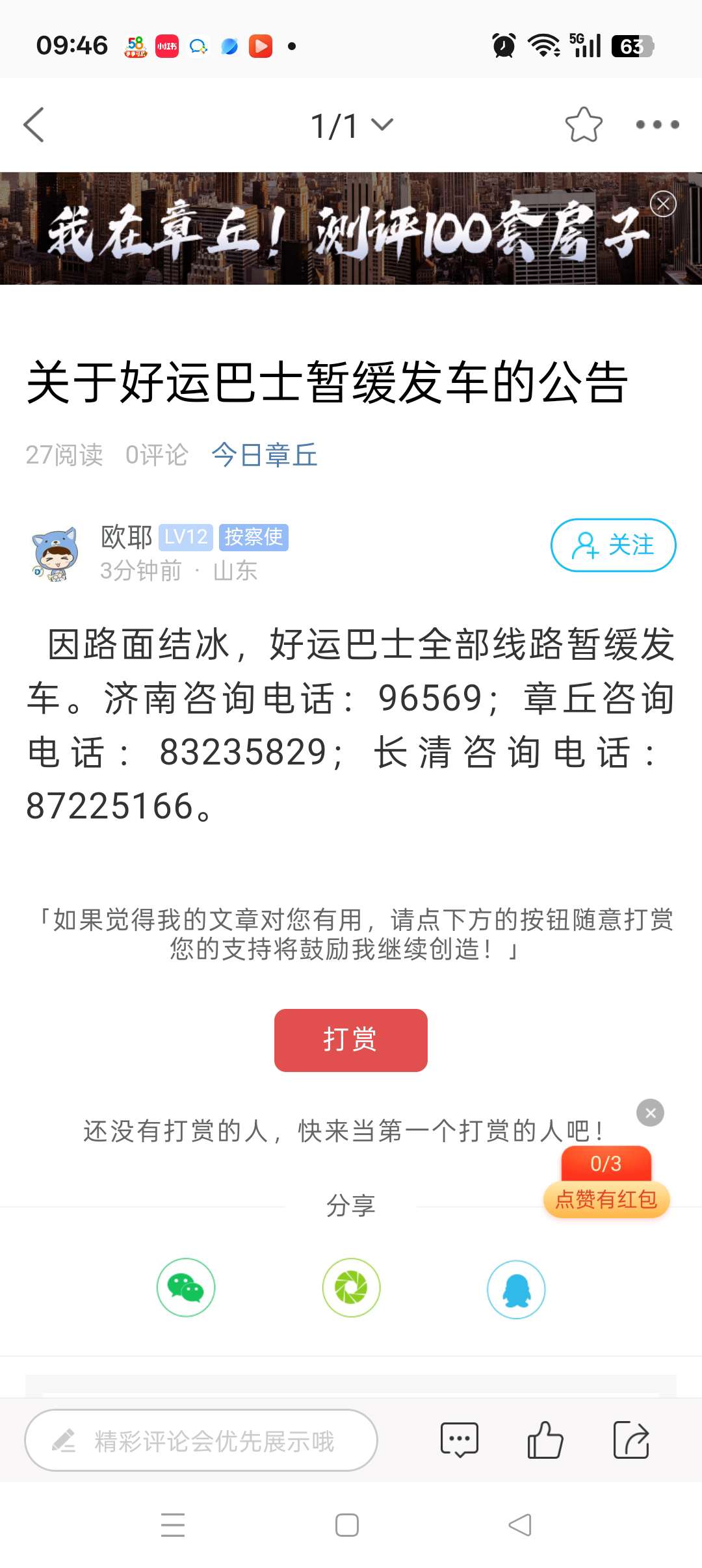Dismiss the 点赞有红包 floating widget
Image resolution: width=702 pixels, height=1568 pixels.
pyautogui.click(x=650, y=1113)
